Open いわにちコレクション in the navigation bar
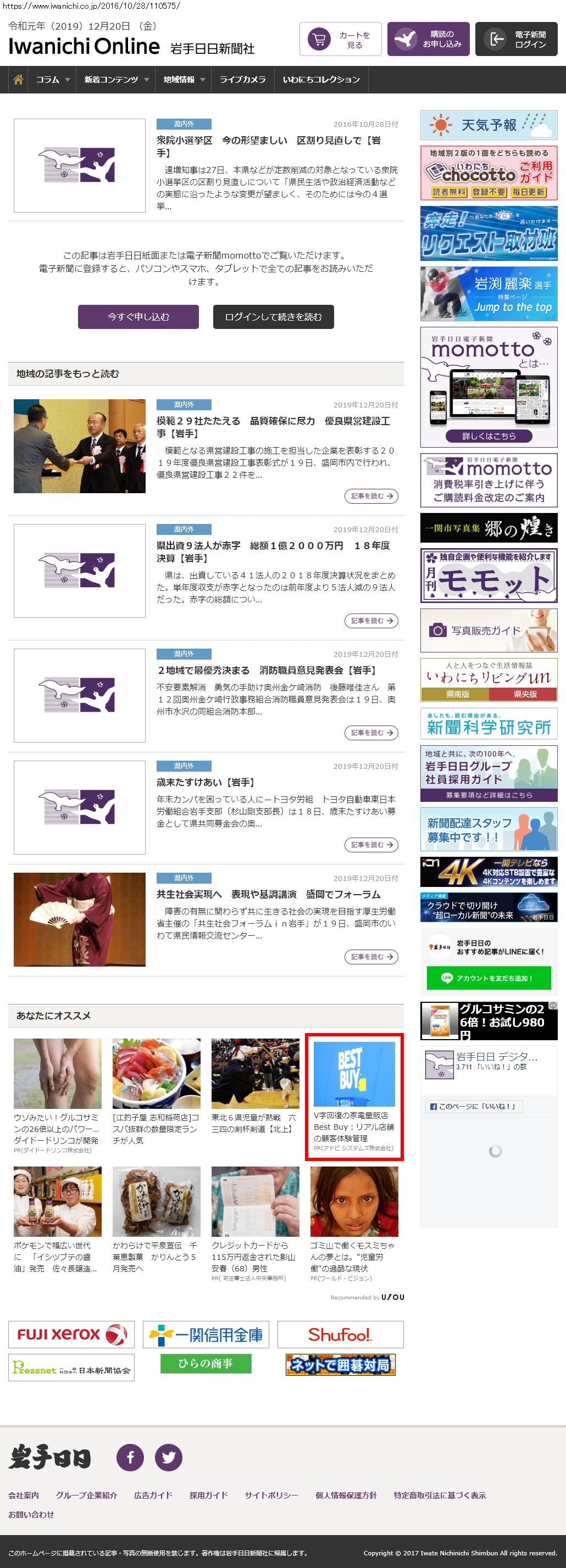Image resolution: width=566 pixels, height=1568 pixels. click(x=321, y=80)
